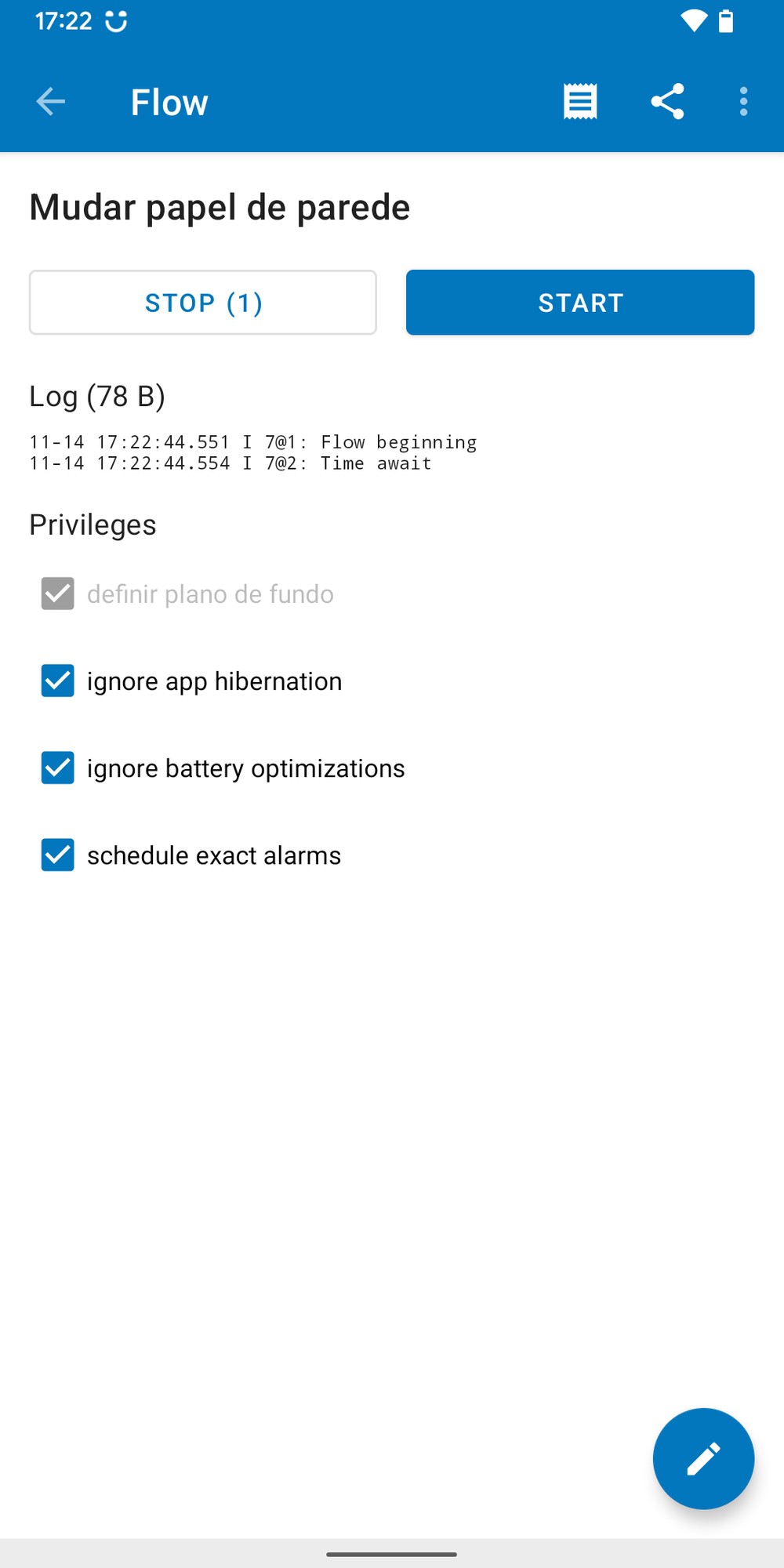Uncheck schedule exact alarms privilege
The width and height of the screenshot is (784, 1568).
tap(58, 855)
